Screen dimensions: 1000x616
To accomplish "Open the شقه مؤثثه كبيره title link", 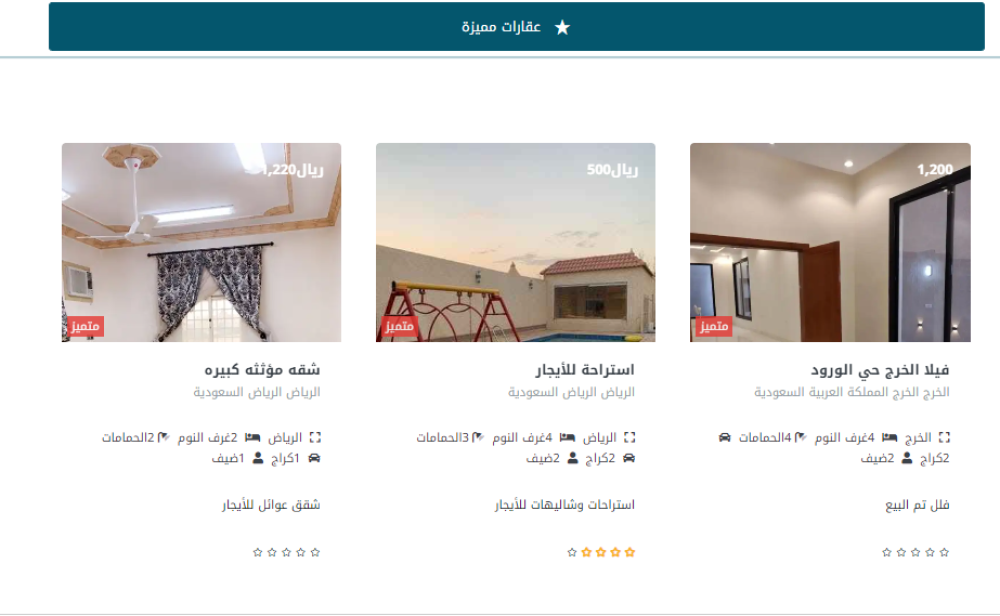I will click(262, 370).
